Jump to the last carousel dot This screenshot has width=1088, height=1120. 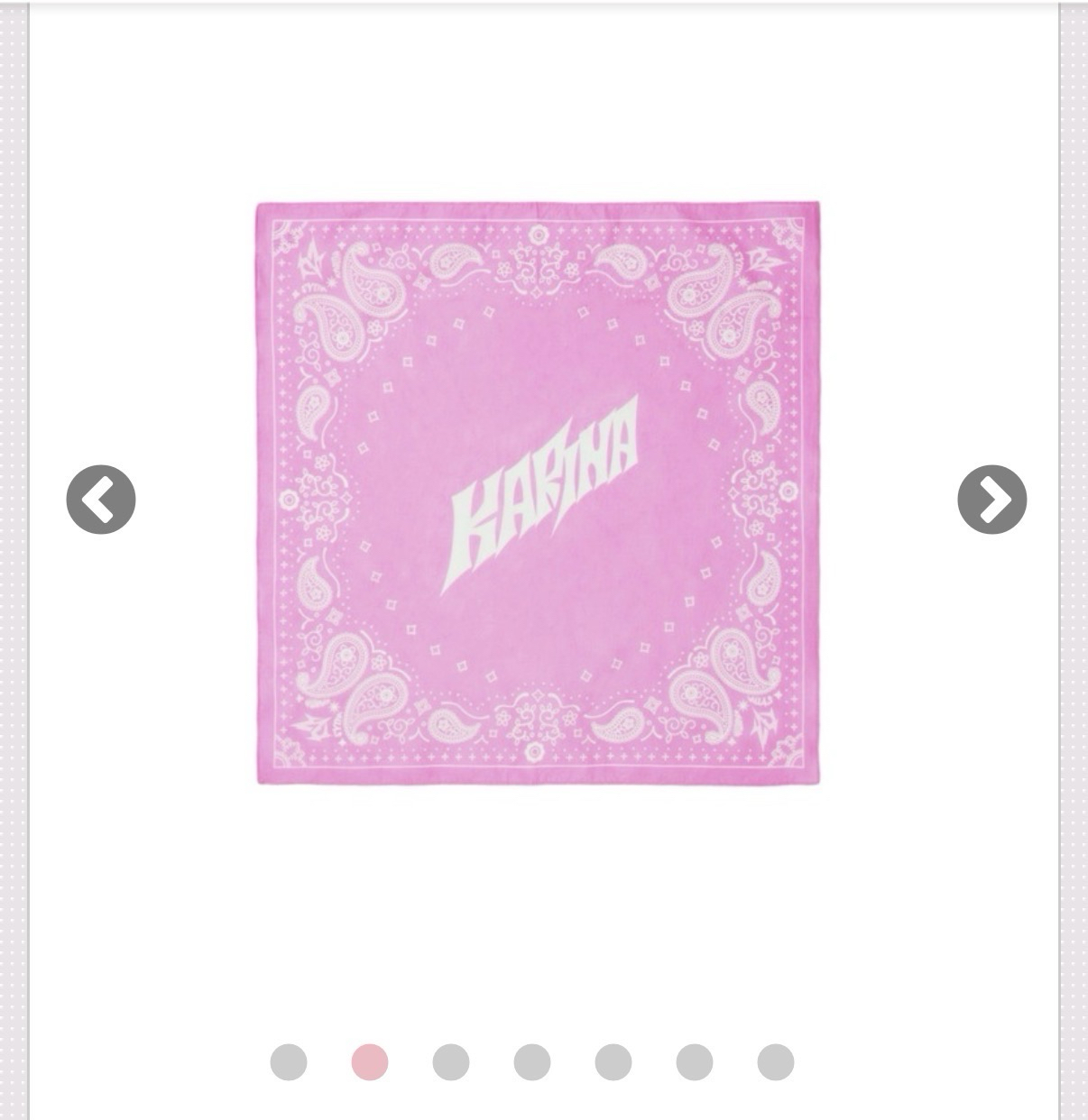(776, 1062)
